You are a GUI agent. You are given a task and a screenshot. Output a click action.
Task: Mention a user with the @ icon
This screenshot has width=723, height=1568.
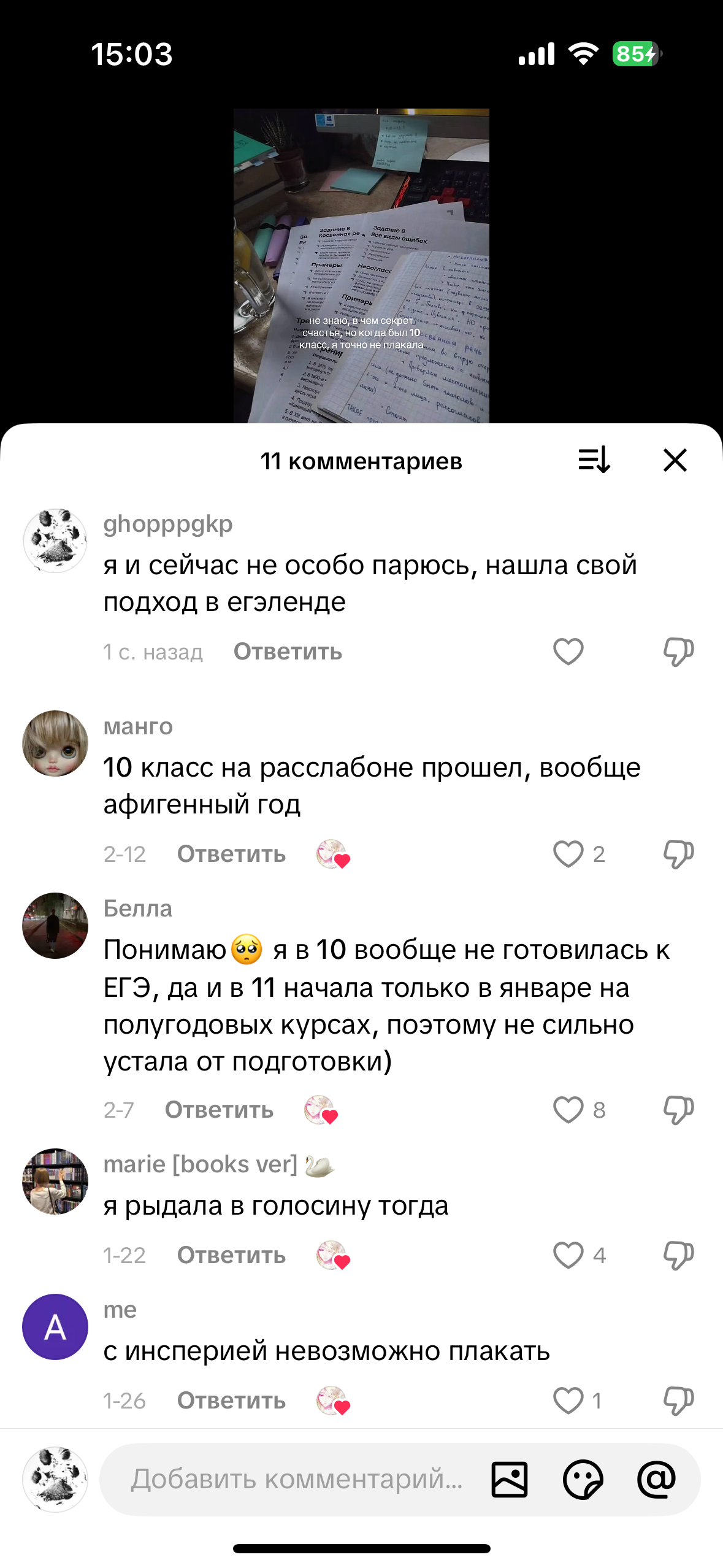(656, 1480)
